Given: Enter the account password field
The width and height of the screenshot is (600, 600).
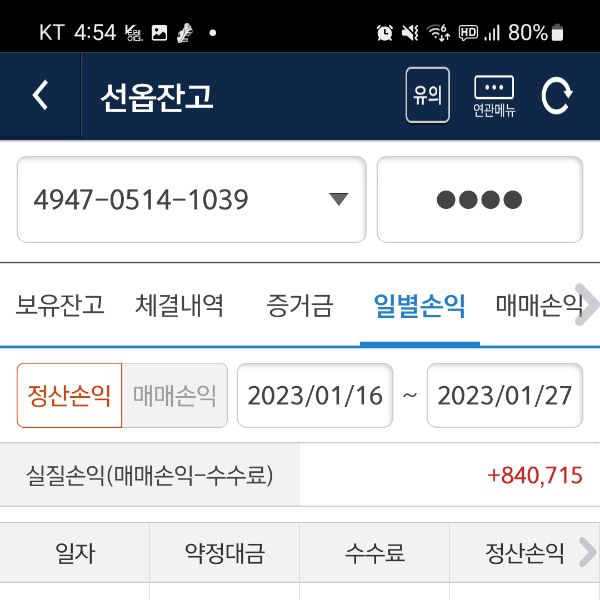Looking at the screenshot, I should pos(479,199).
